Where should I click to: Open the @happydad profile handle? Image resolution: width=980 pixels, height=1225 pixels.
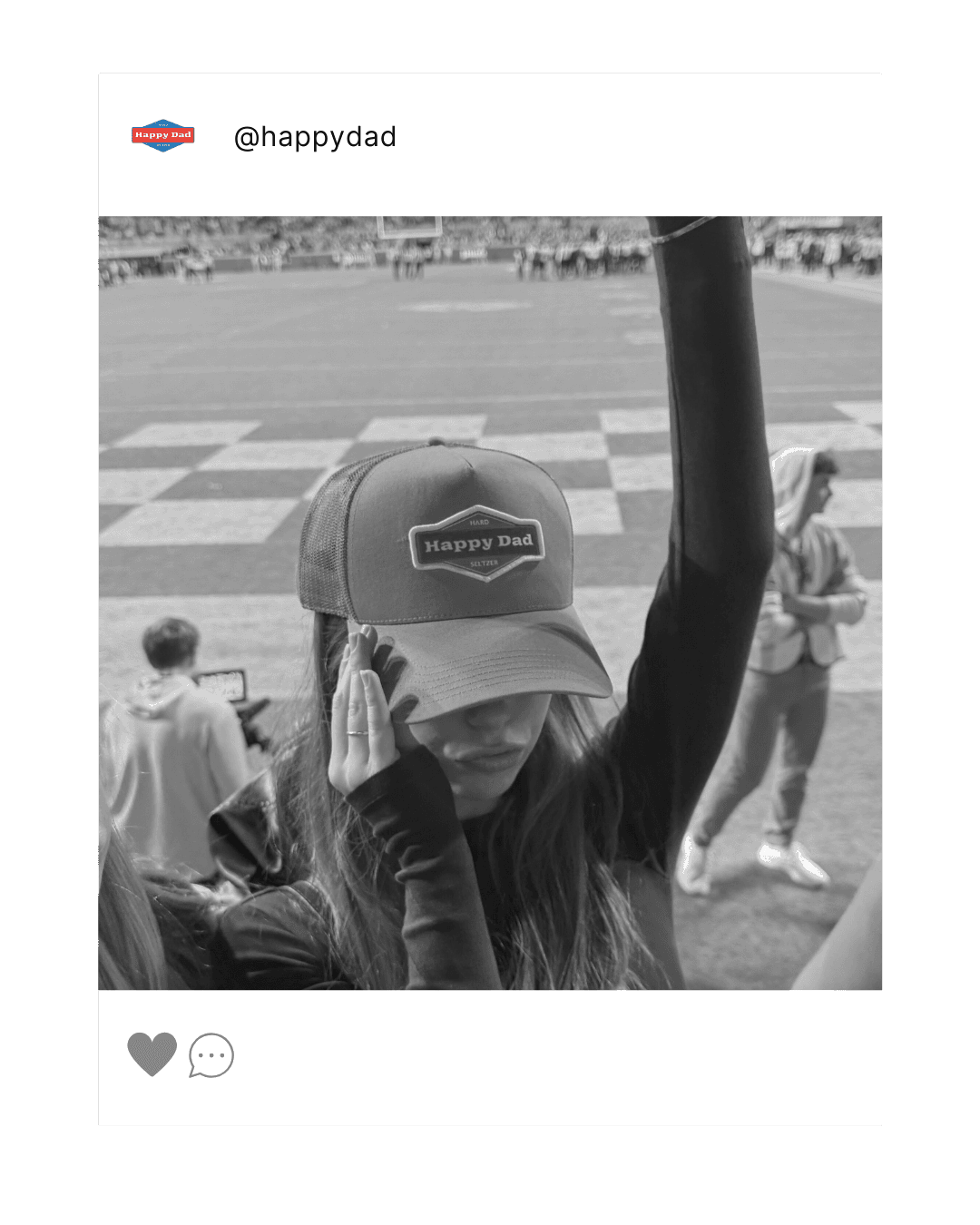(315, 137)
